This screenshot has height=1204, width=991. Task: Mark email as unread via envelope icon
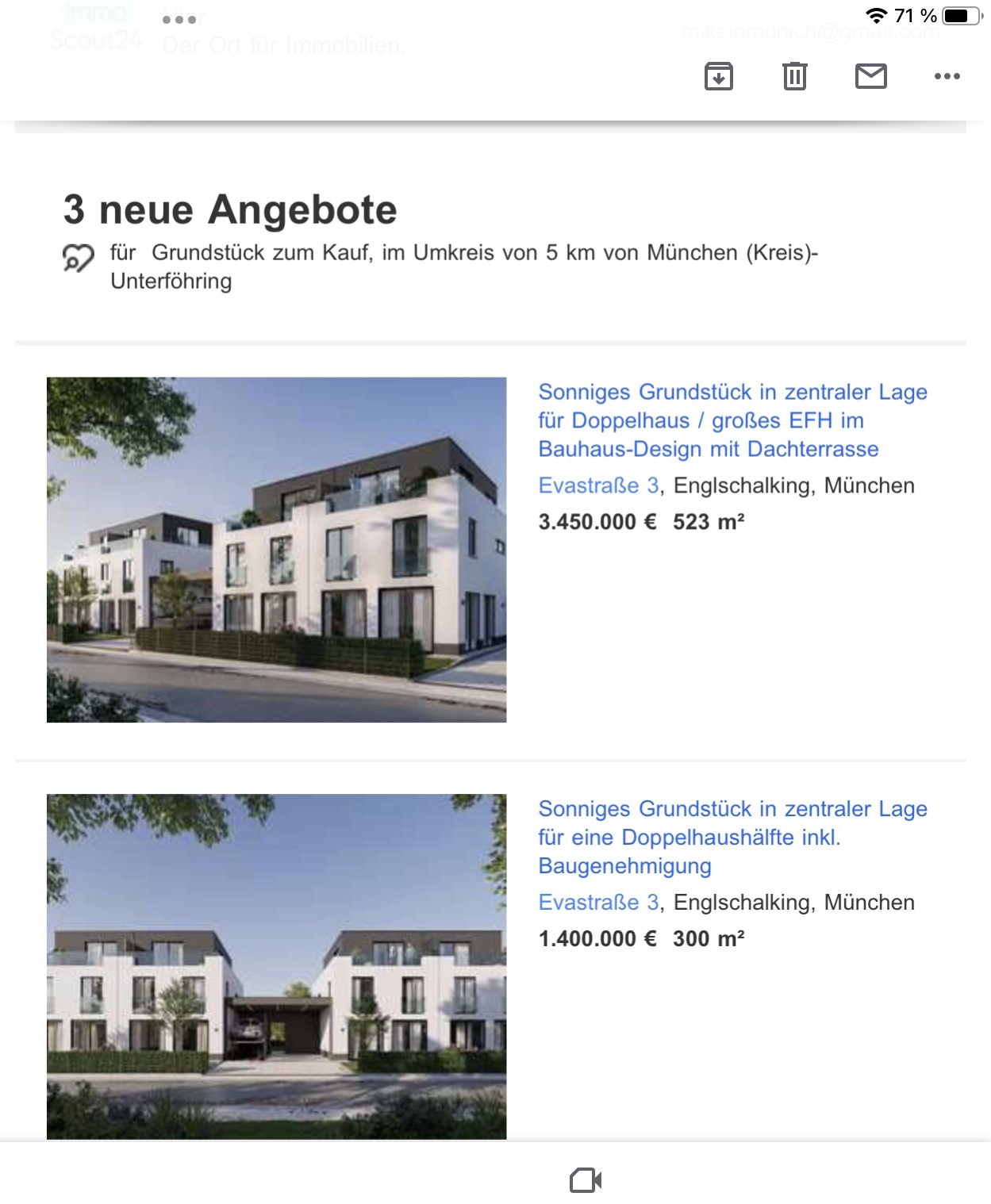(x=870, y=76)
